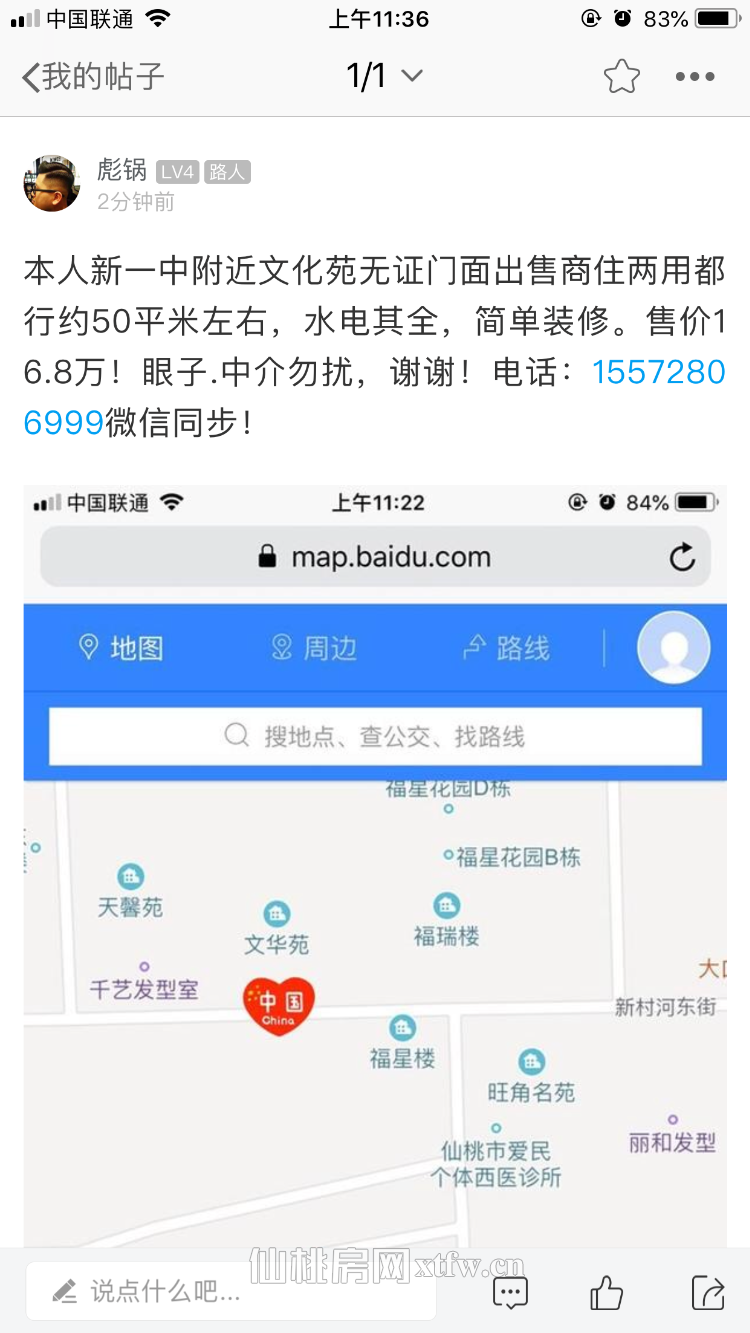750x1333 pixels.
Task: Open the comments via speech bubble icon
Action: click(x=510, y=1292)
